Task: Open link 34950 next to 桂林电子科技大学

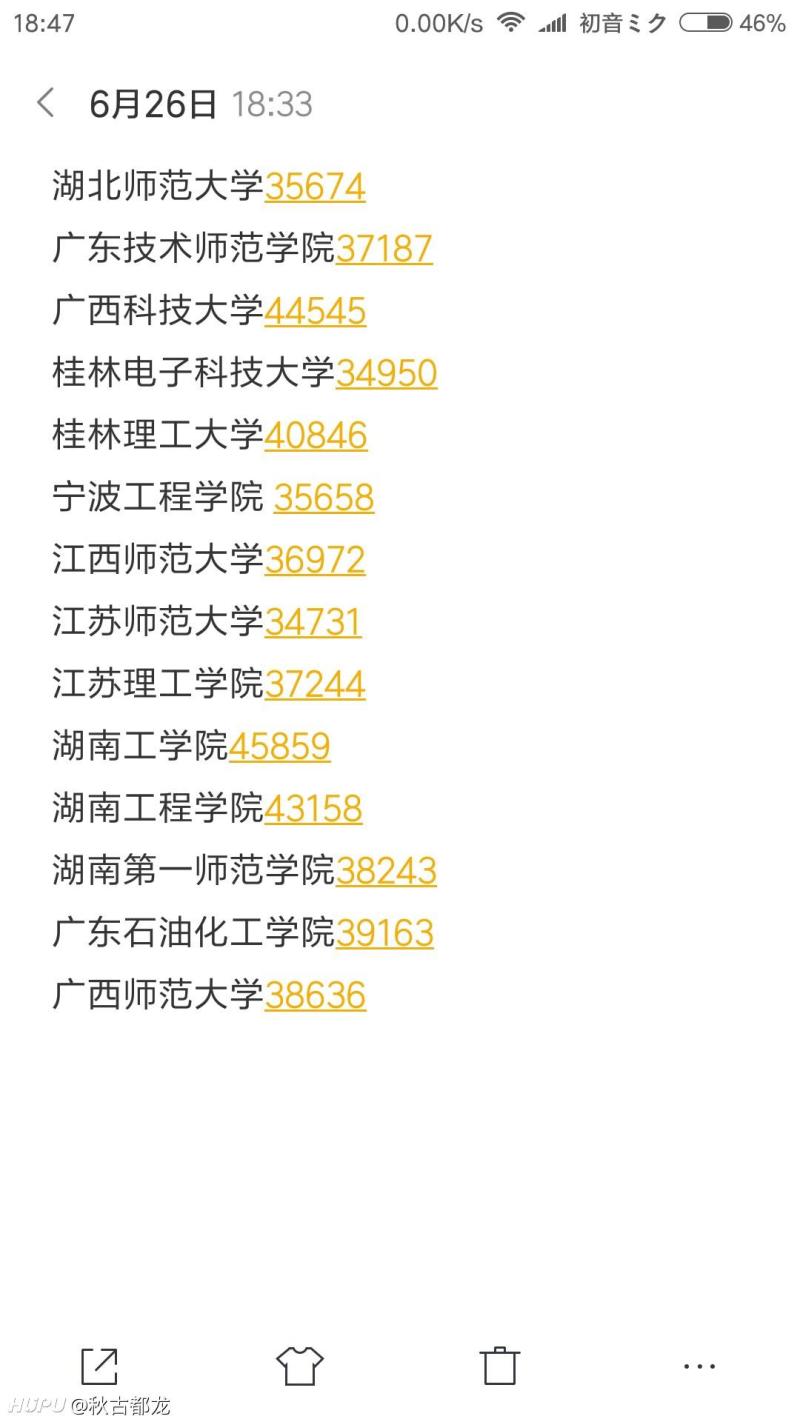Action: [387, 373]
